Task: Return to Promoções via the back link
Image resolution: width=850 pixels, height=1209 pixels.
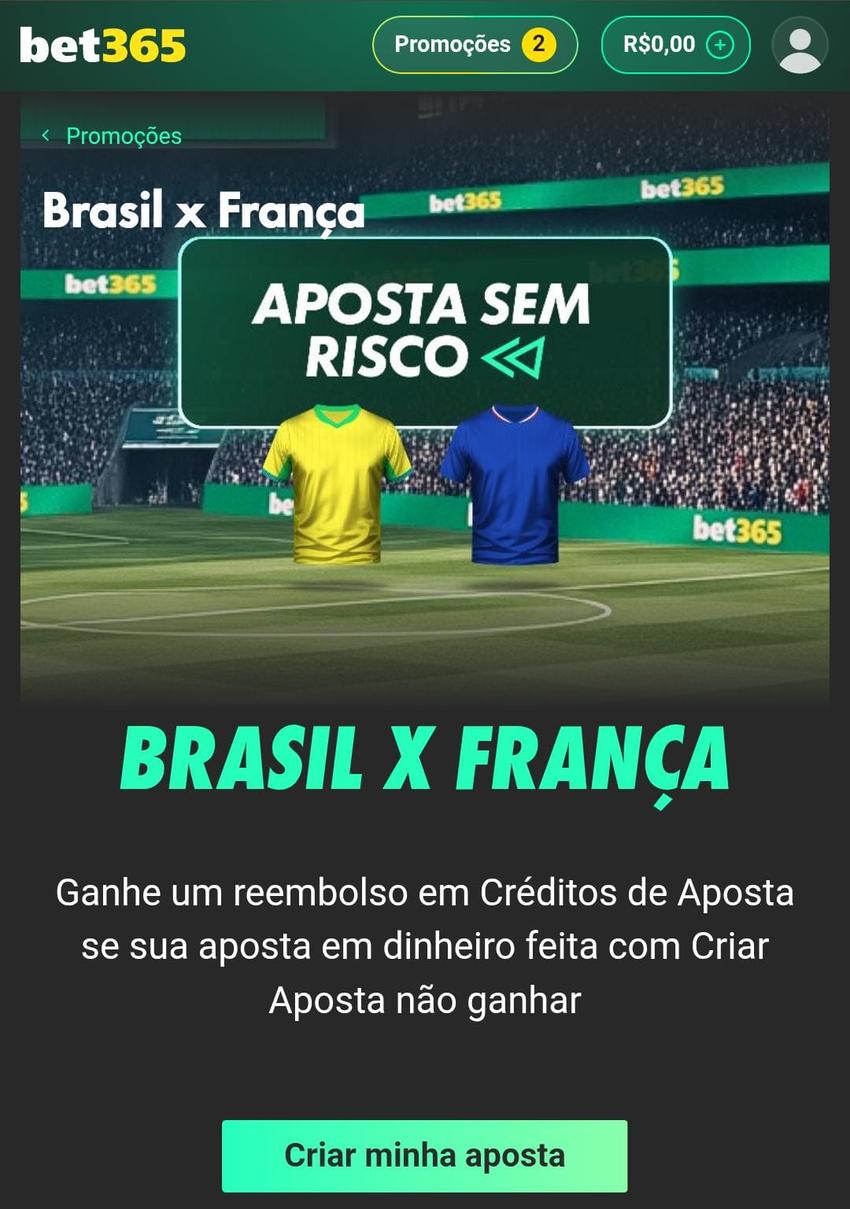Action: coord(122,135)
